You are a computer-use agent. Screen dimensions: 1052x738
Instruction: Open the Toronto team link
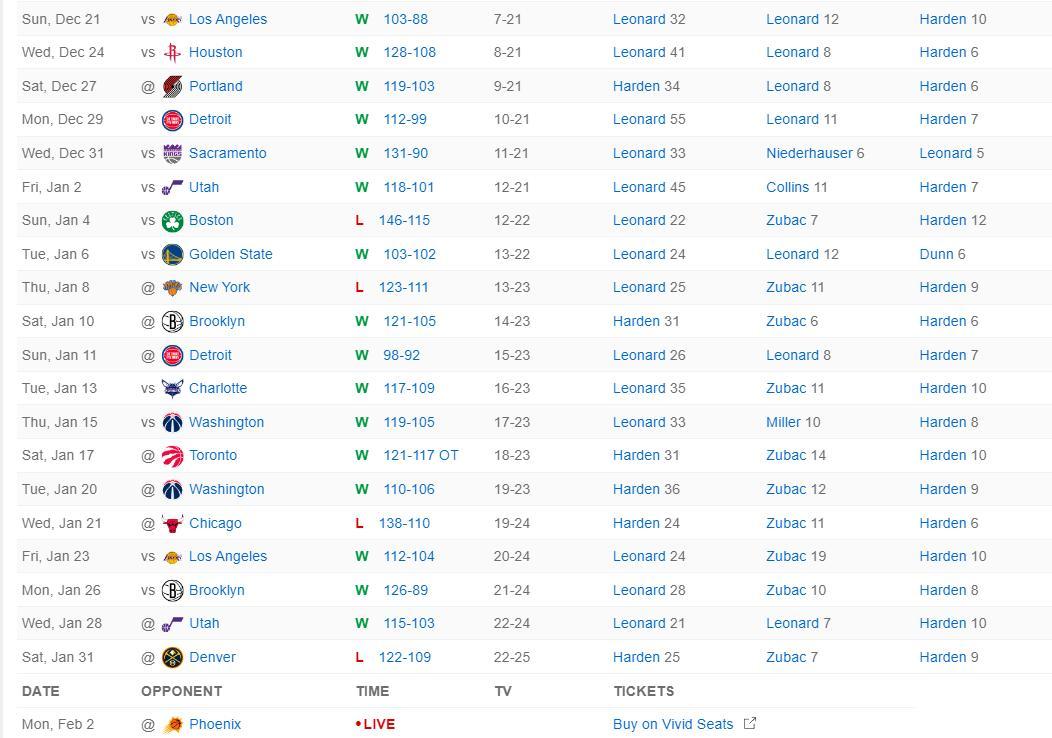click(213, 455)
